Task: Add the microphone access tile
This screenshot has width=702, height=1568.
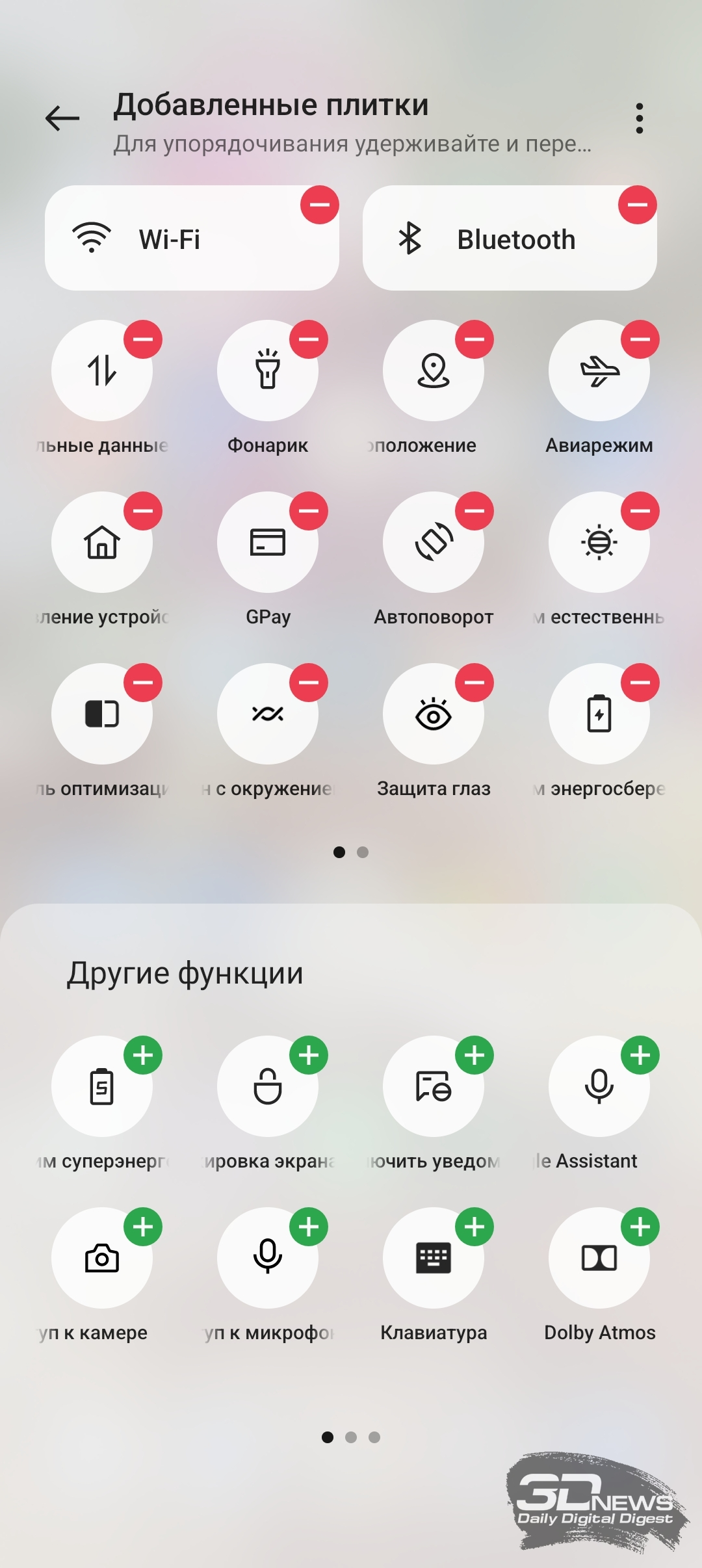Action: (x=309, y=1227)
